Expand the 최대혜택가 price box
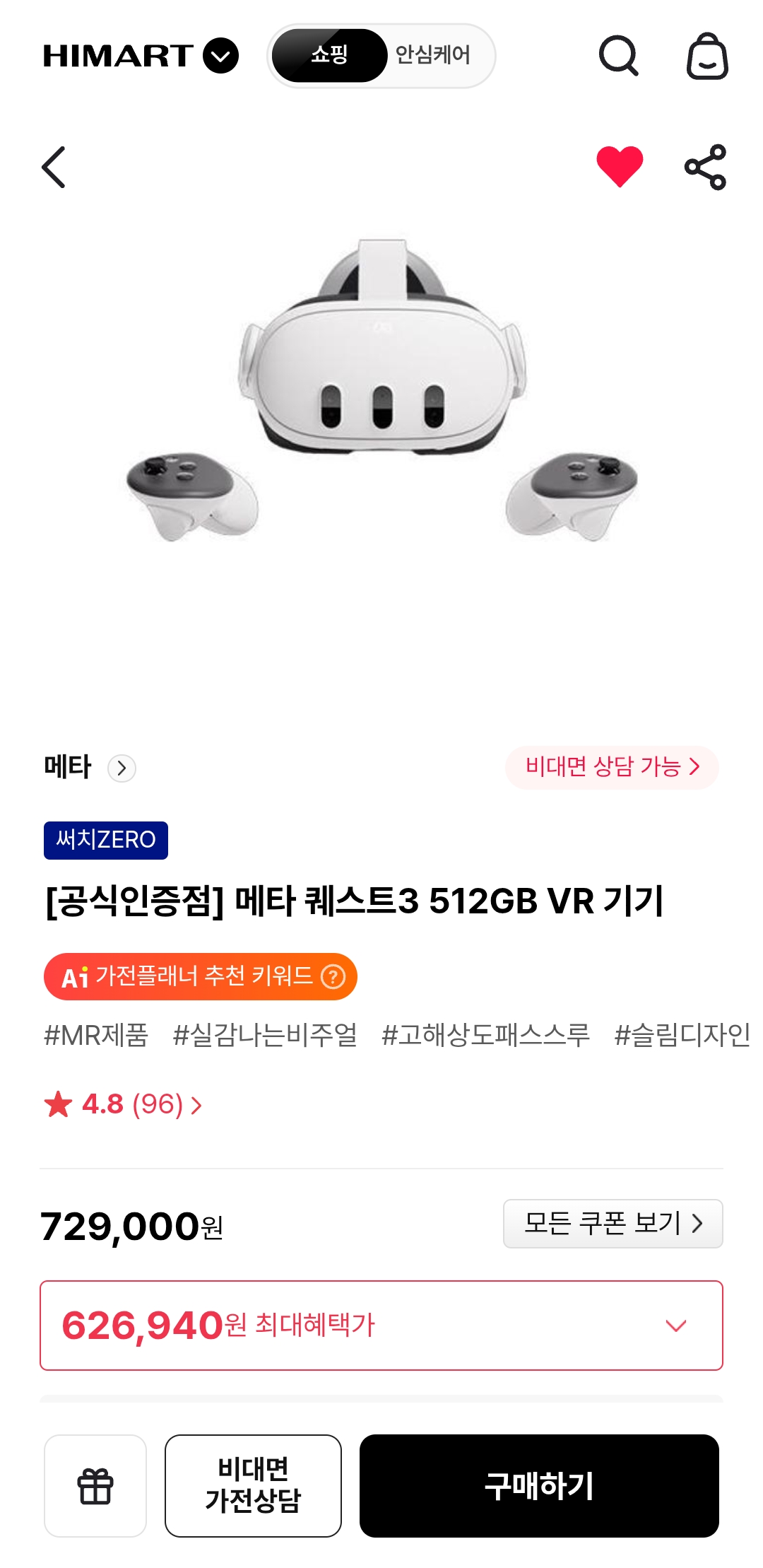This screenshot has width=763, height=1568. (x=675, y=1326)
